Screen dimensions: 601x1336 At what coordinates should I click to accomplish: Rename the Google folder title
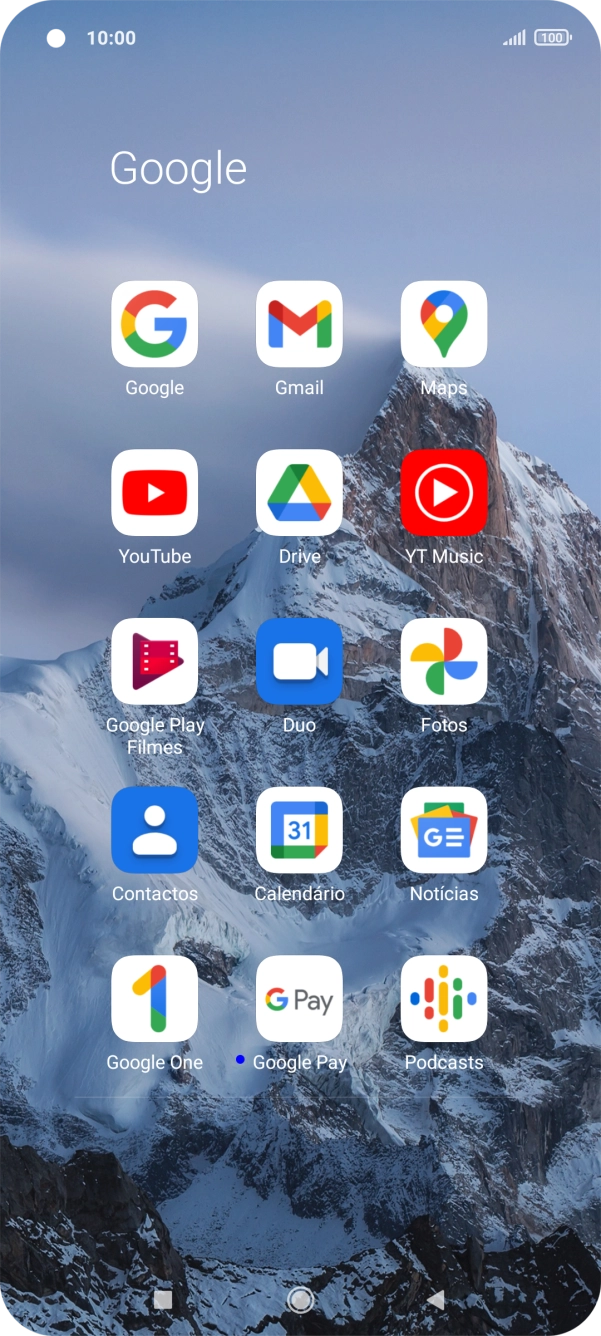178,169
